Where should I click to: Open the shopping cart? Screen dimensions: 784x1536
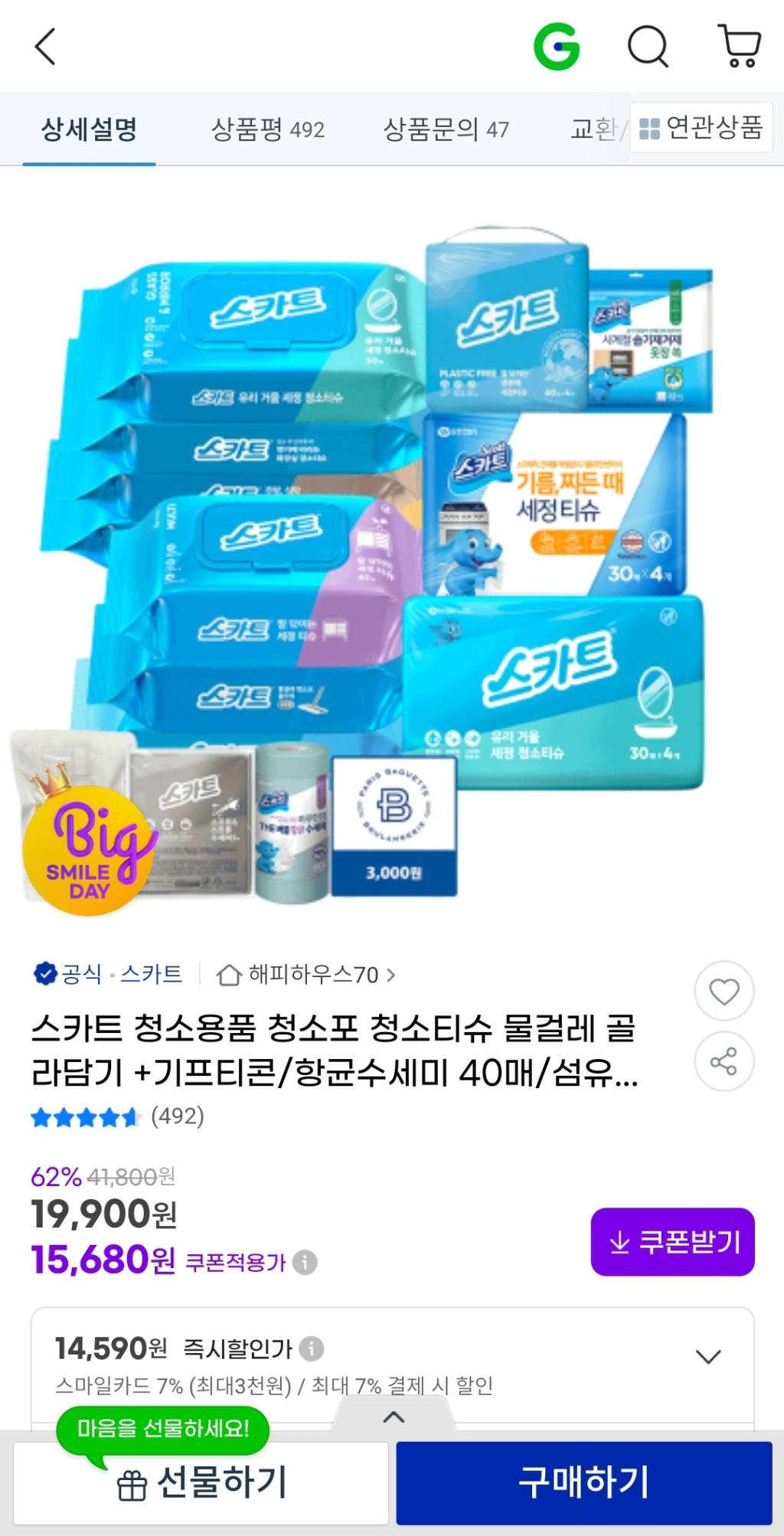740,47
